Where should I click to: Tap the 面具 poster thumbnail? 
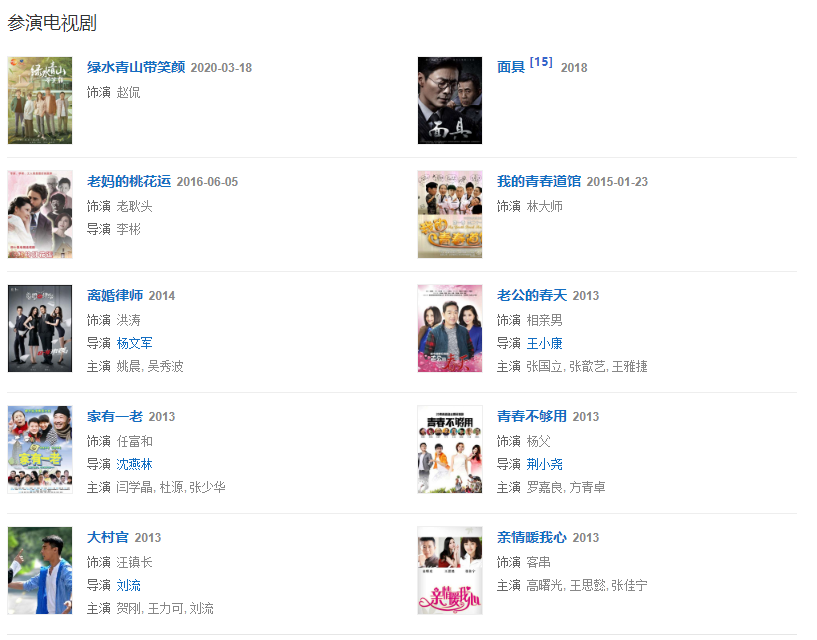click(x=450, y=100)
